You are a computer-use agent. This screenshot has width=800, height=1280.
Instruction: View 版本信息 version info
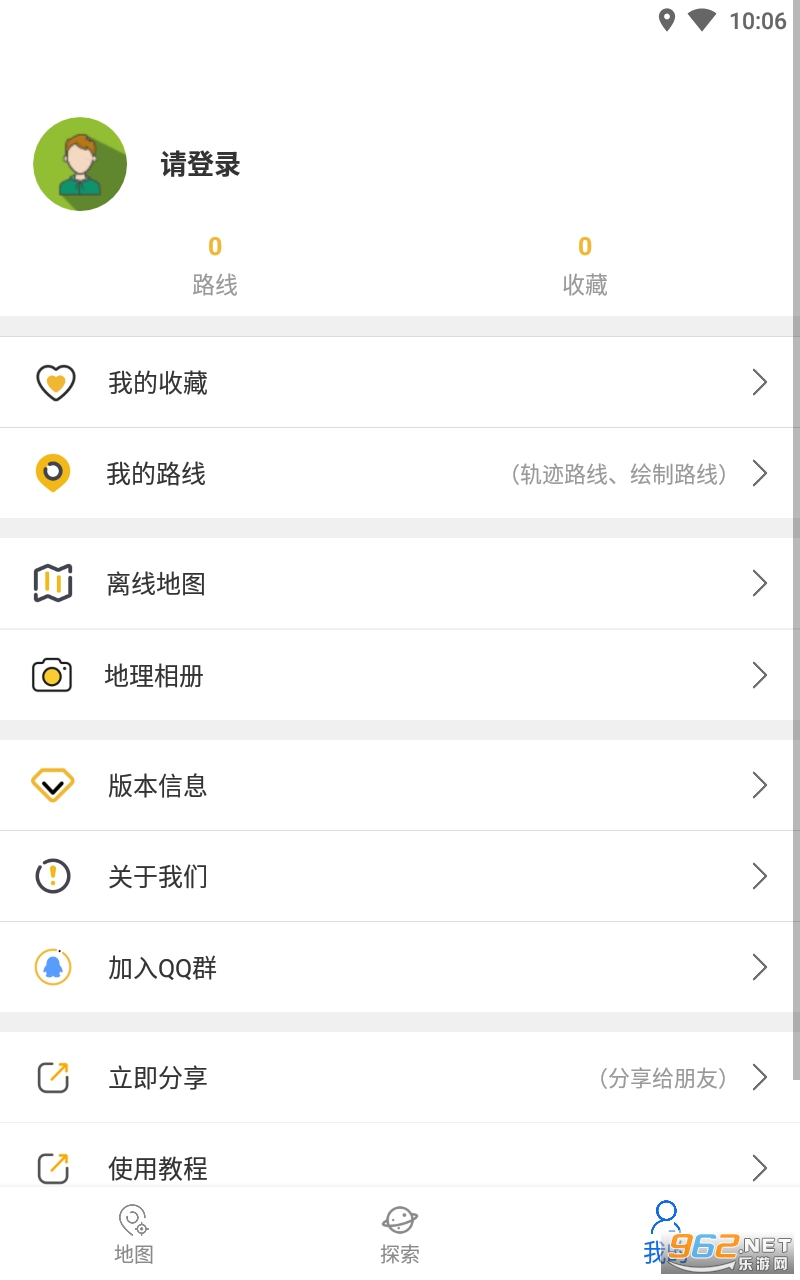tap(400, 786)
